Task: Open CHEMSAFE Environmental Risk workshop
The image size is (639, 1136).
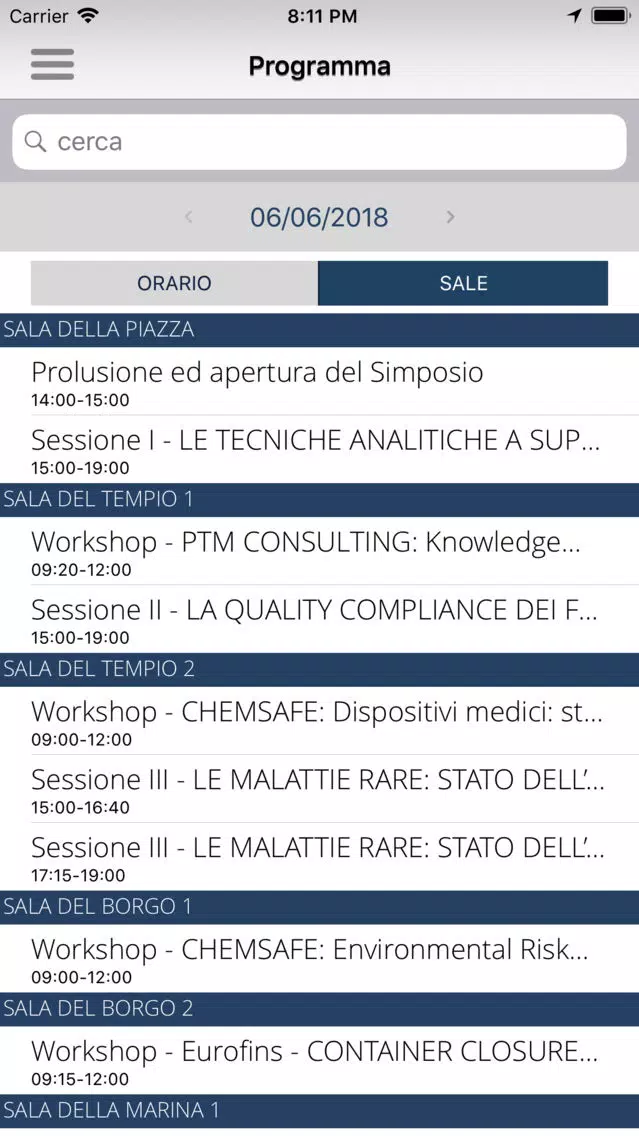Action: [320, 958]
